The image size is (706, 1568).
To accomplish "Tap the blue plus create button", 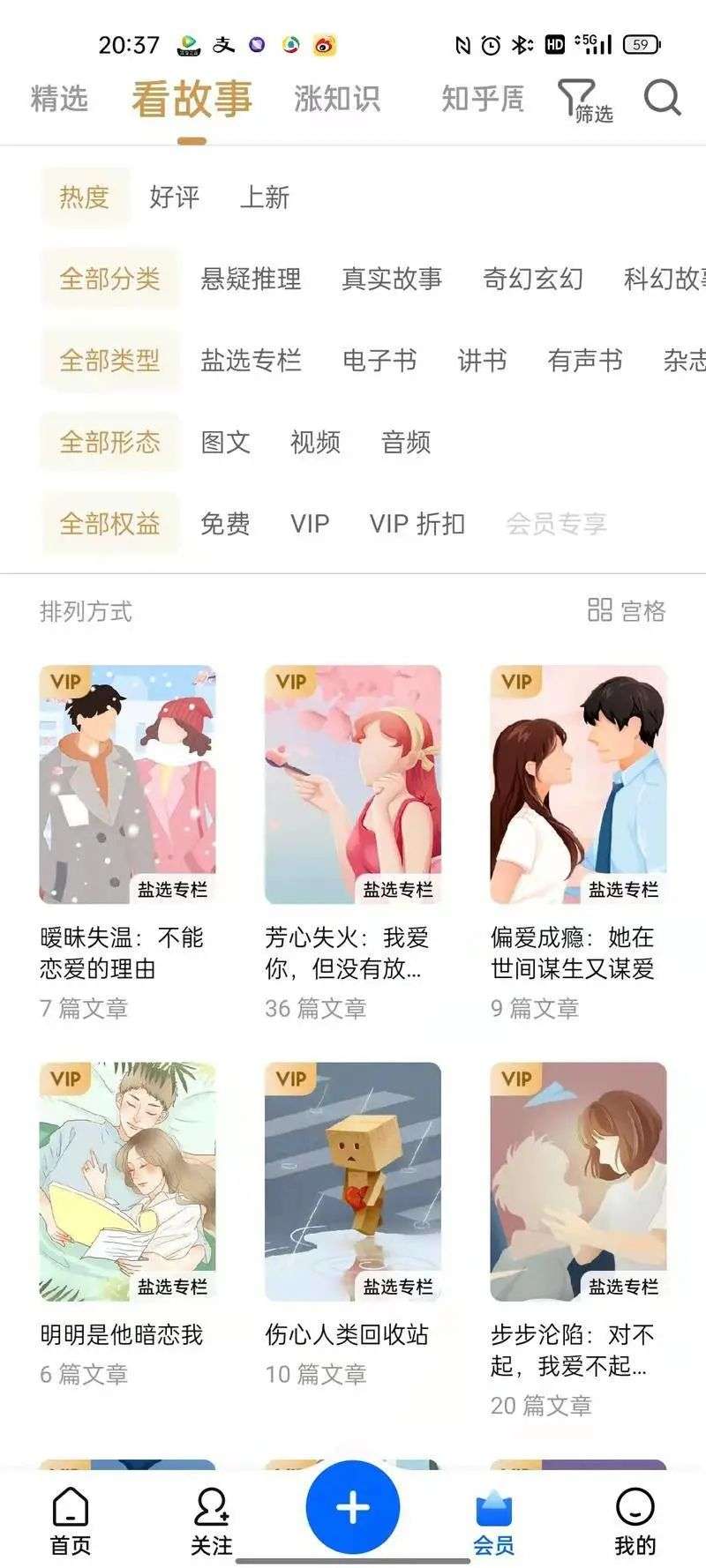I will pos(353,1508).
